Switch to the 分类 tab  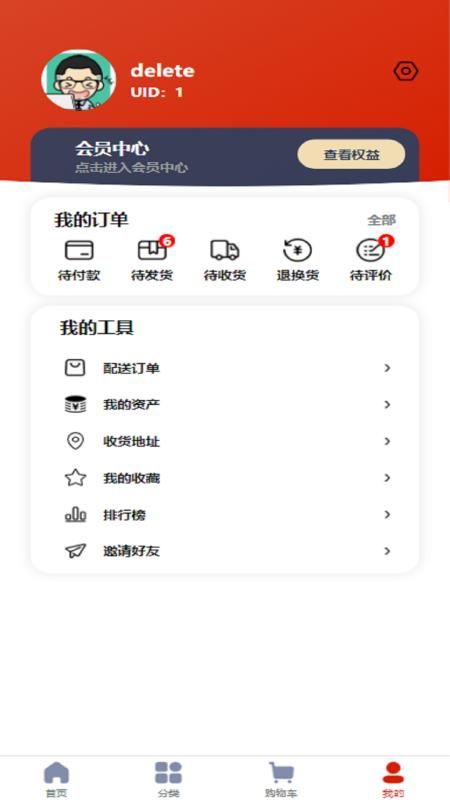(168, 779)
